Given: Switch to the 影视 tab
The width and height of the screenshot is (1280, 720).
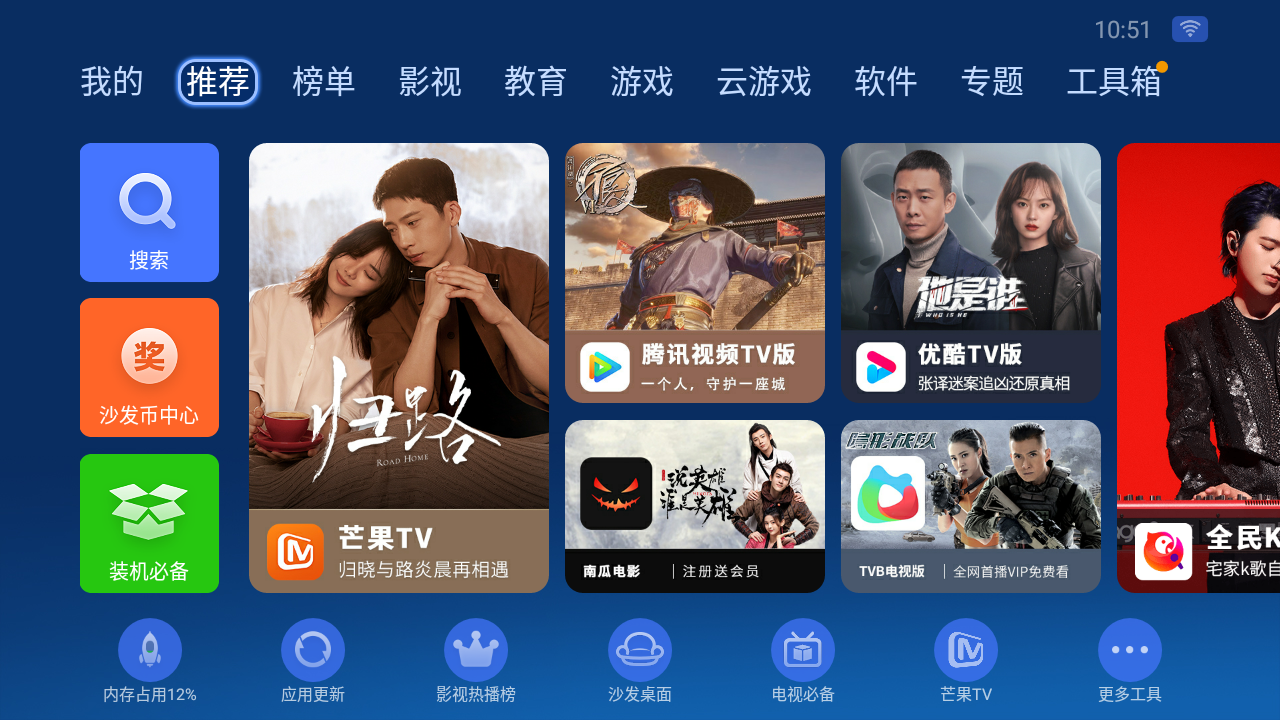Looking at the screenshot, I should coord(430,82).
